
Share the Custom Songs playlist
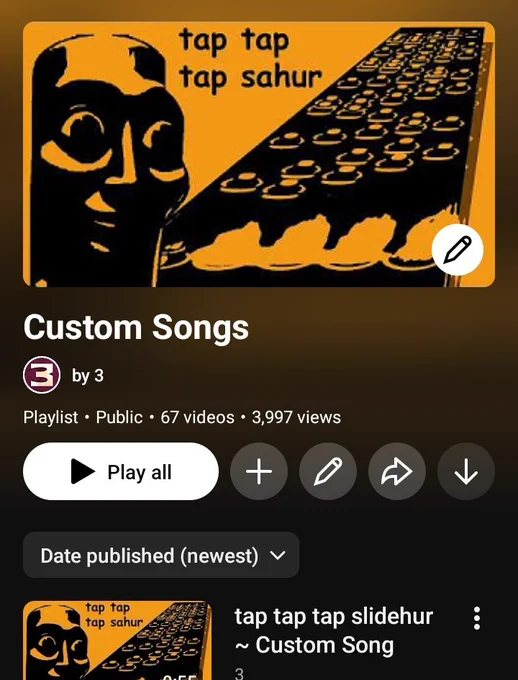coord(397,471)
